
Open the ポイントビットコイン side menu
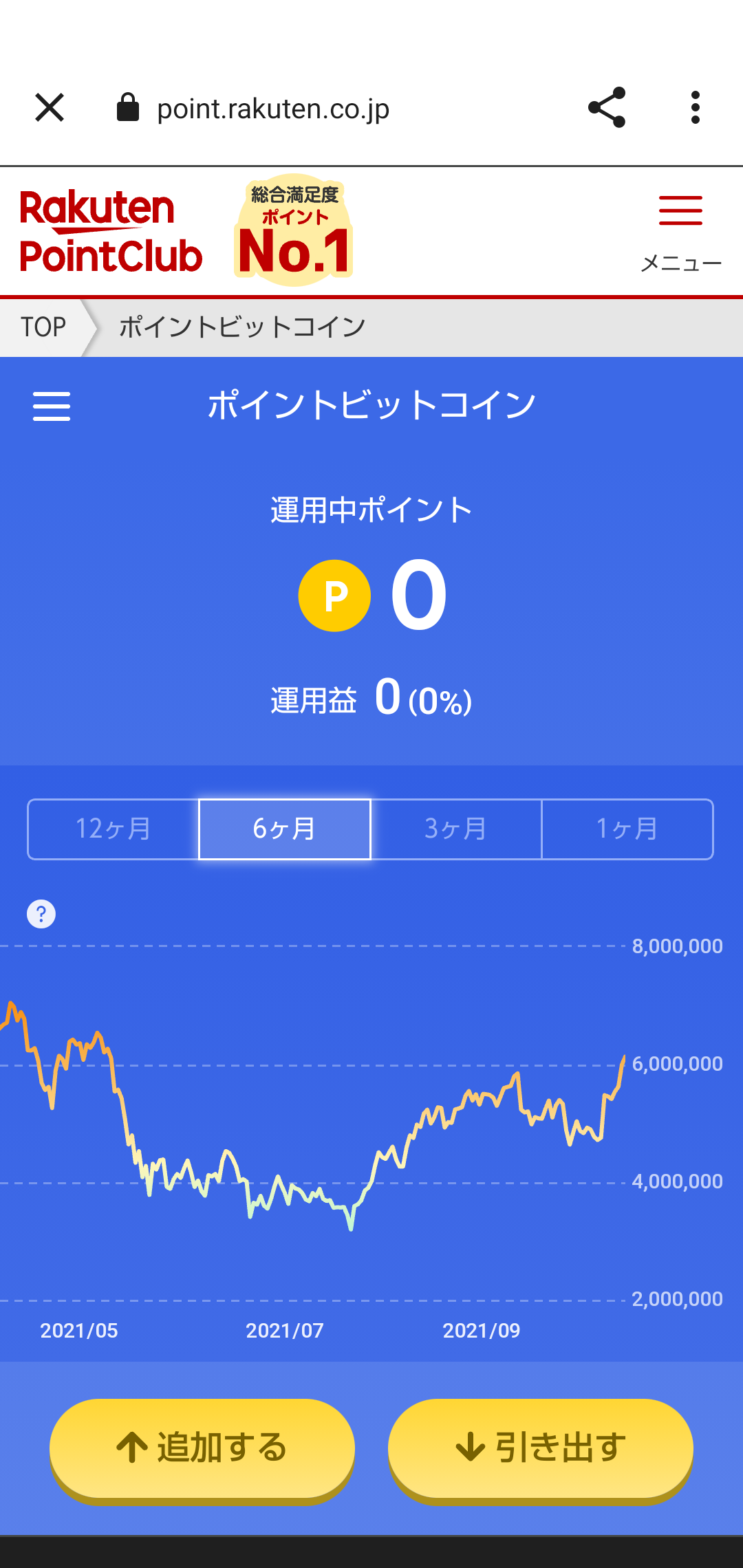coord(52,406)
